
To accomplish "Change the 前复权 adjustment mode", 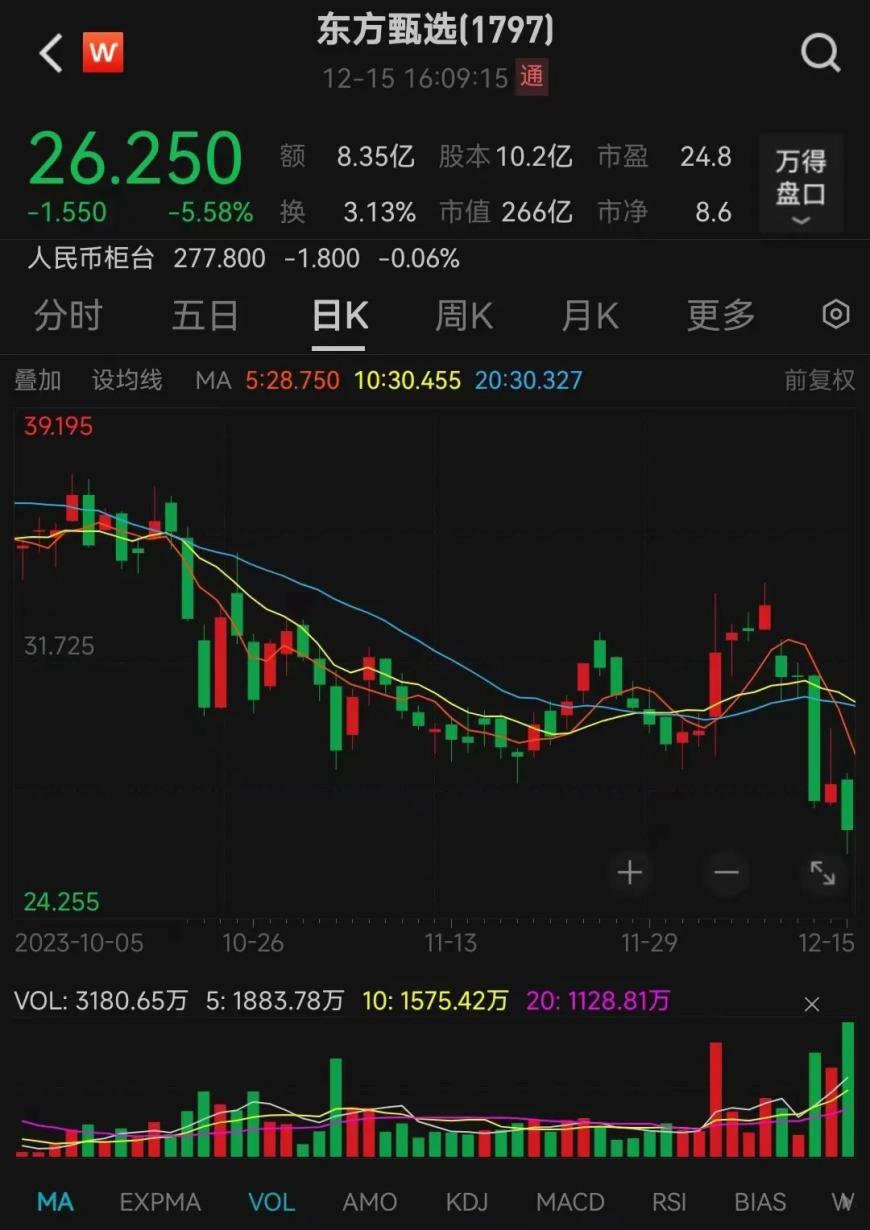I will coord(820,380).
